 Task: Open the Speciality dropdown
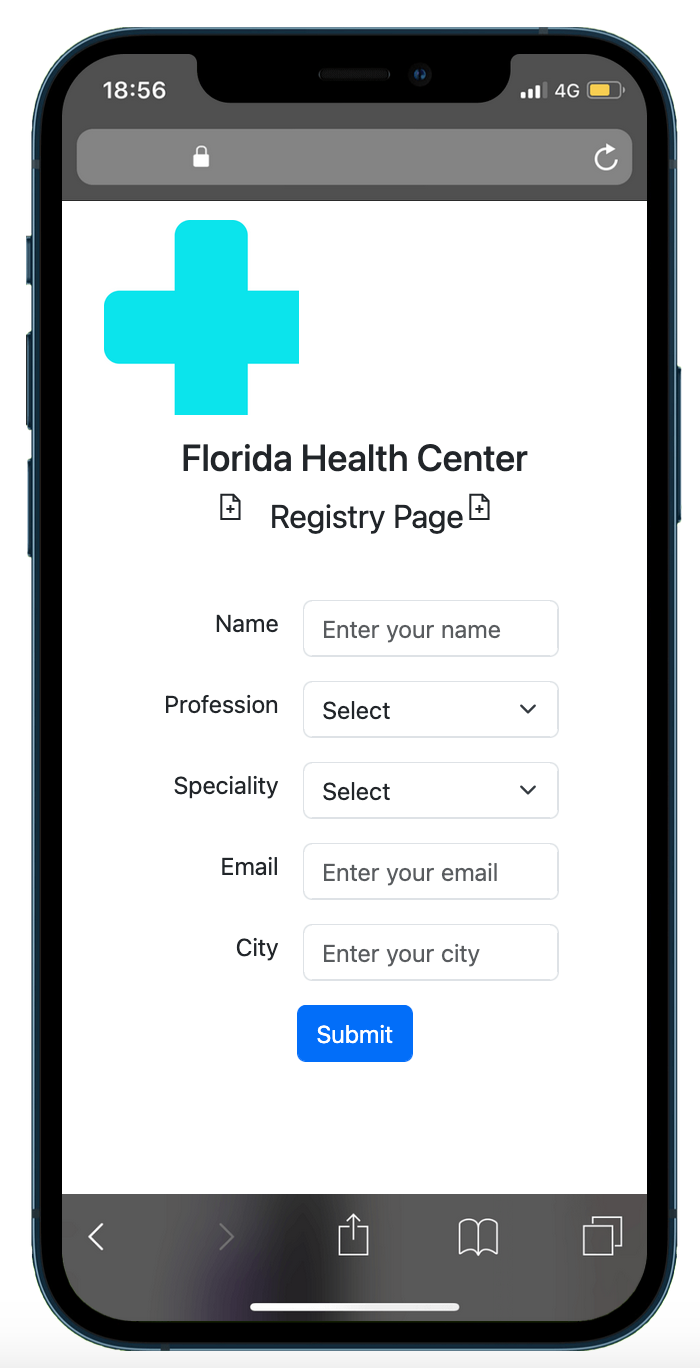pos(430,791)
